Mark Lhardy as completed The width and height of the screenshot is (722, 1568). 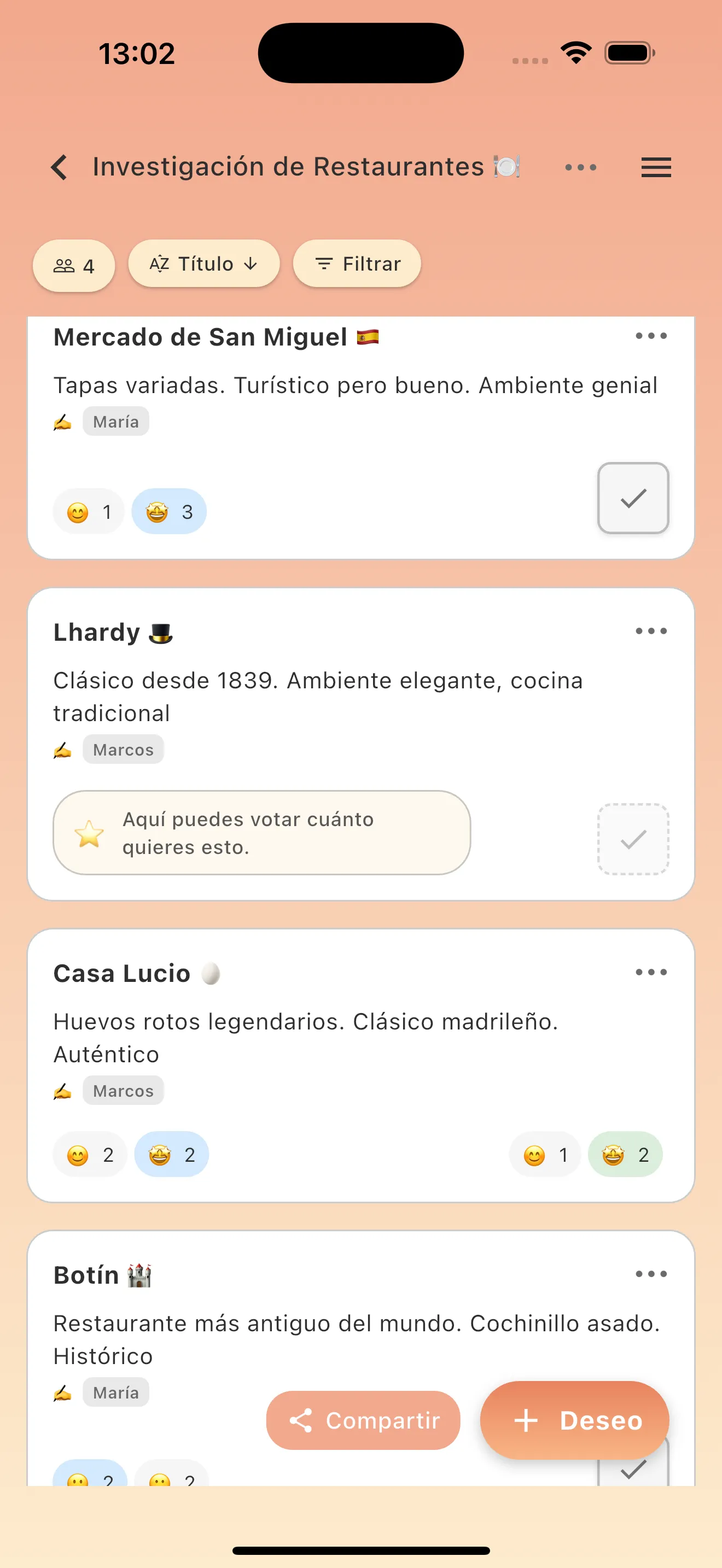(633, 839)
